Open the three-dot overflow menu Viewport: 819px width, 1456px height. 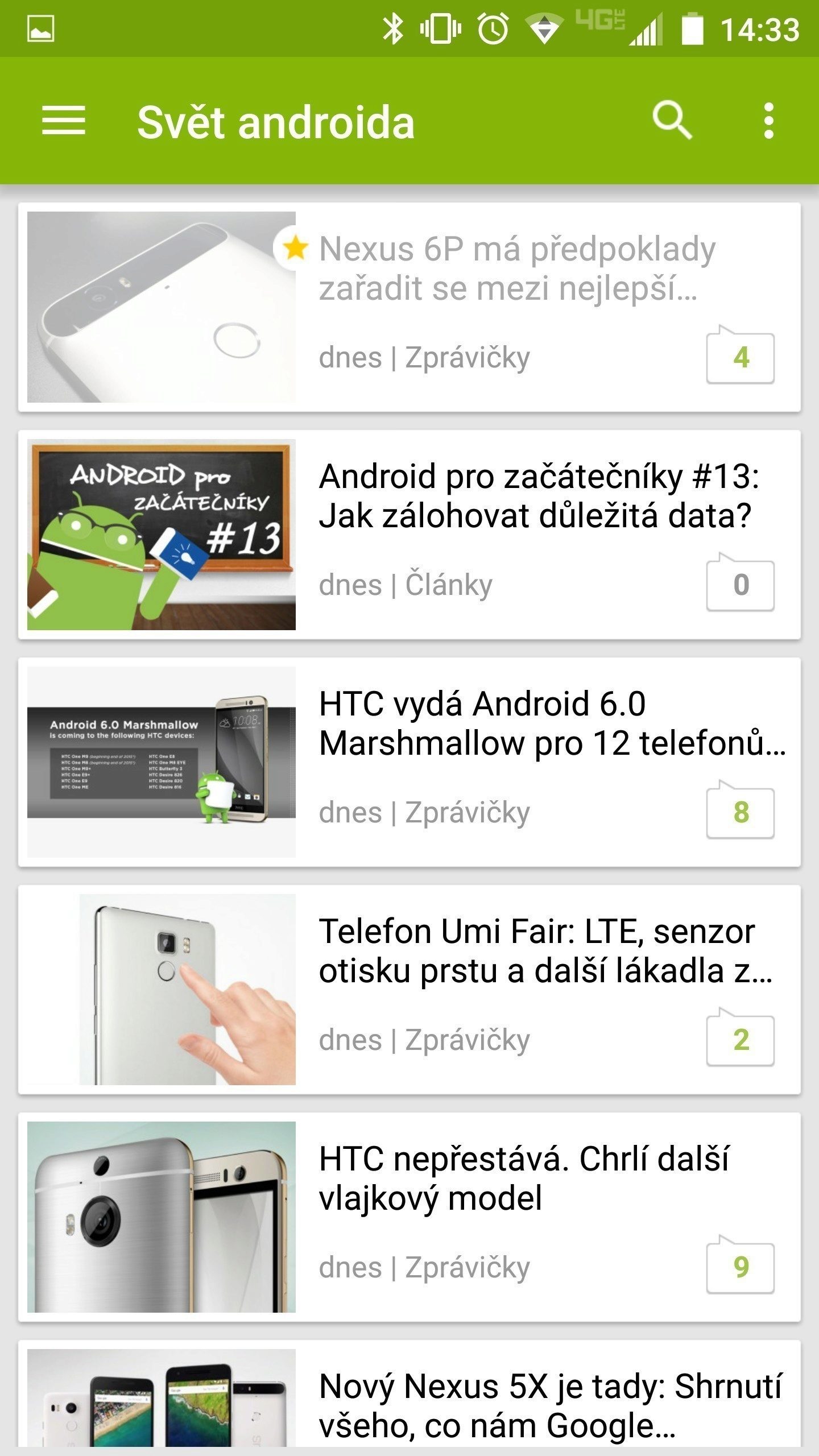coord(768,121)
